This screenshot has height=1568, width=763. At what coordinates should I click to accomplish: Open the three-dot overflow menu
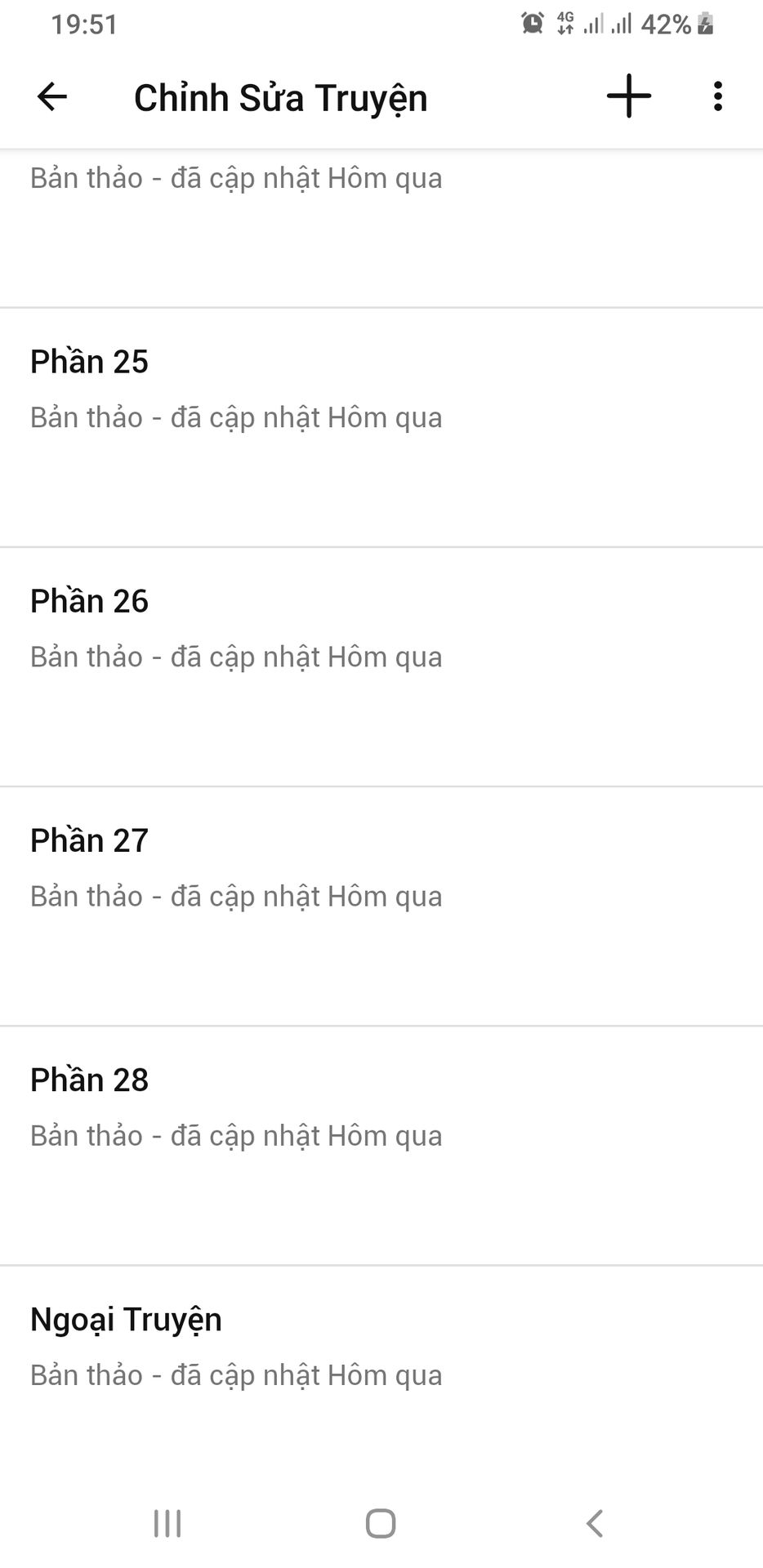[x=718, y=96]
